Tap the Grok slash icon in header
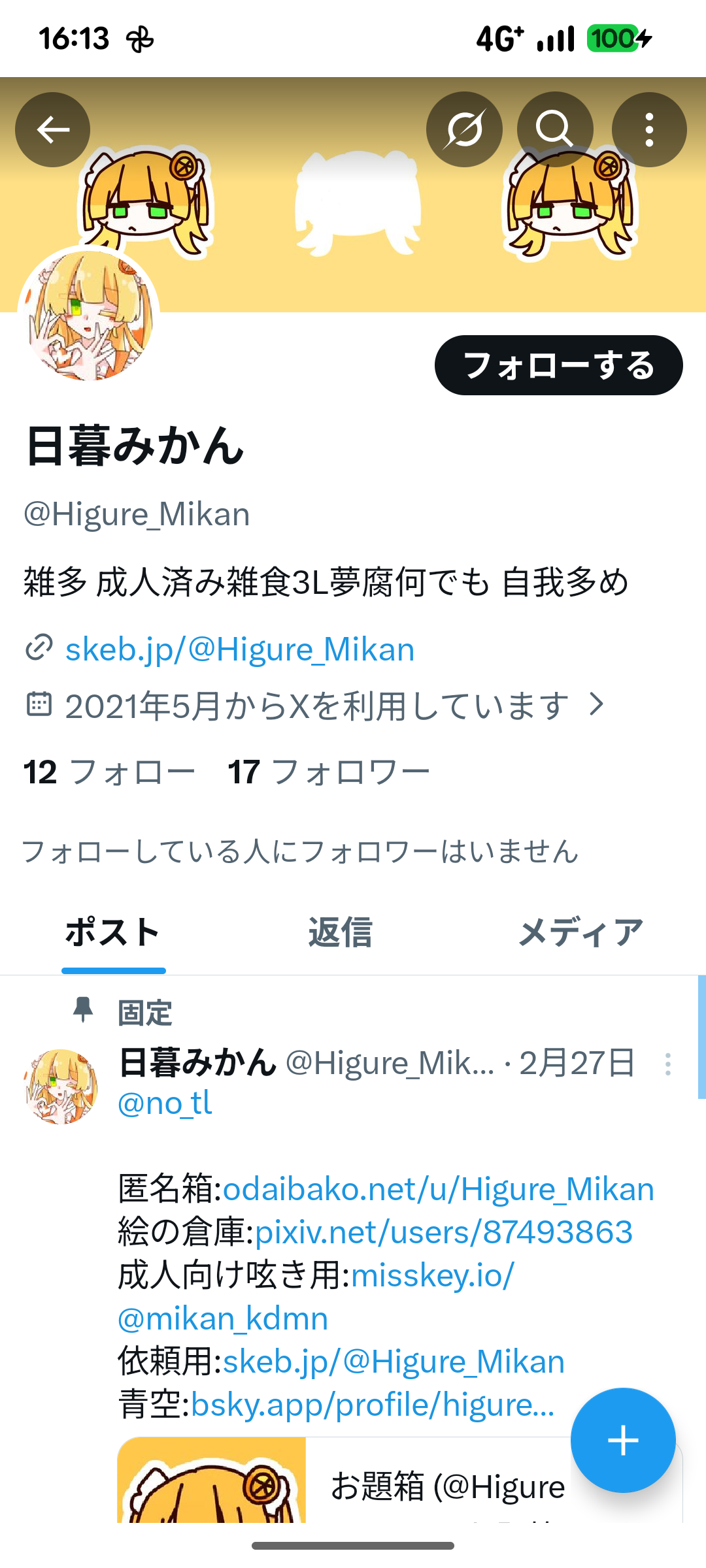The image size is (706, 1568). (464, 129)
